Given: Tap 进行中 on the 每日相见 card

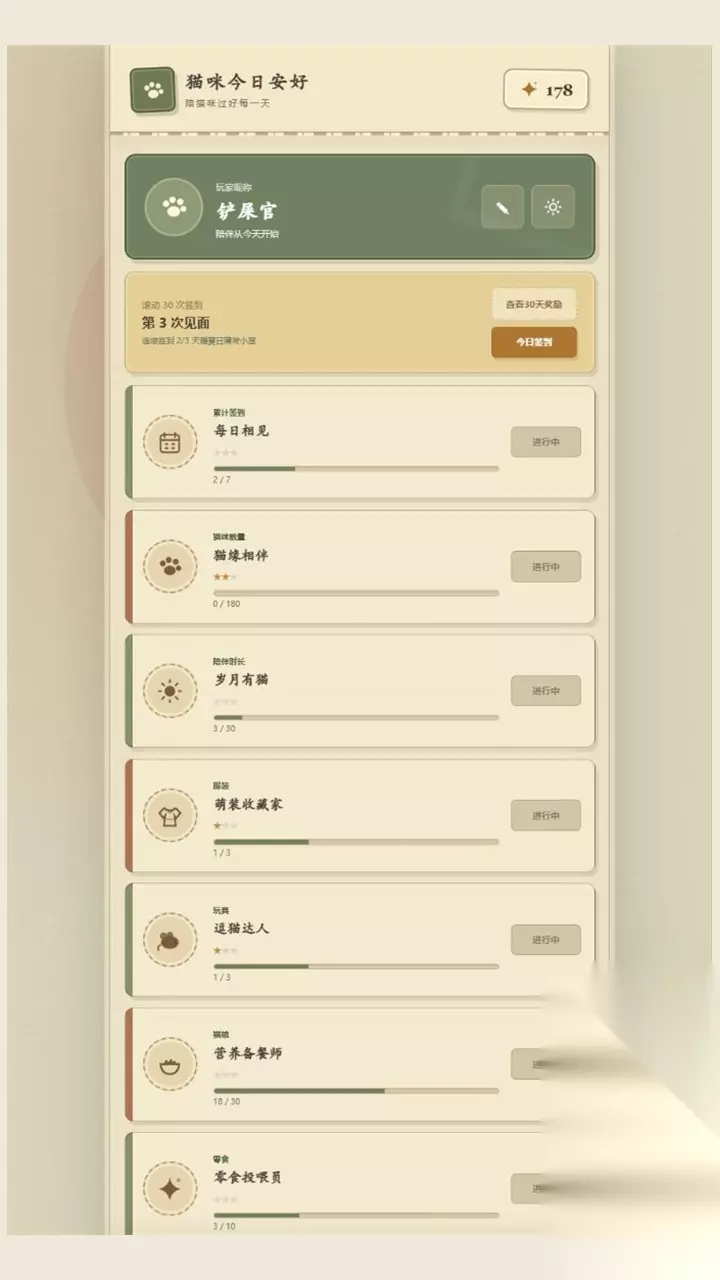Looking at the screenshot, I should (546, 442).
